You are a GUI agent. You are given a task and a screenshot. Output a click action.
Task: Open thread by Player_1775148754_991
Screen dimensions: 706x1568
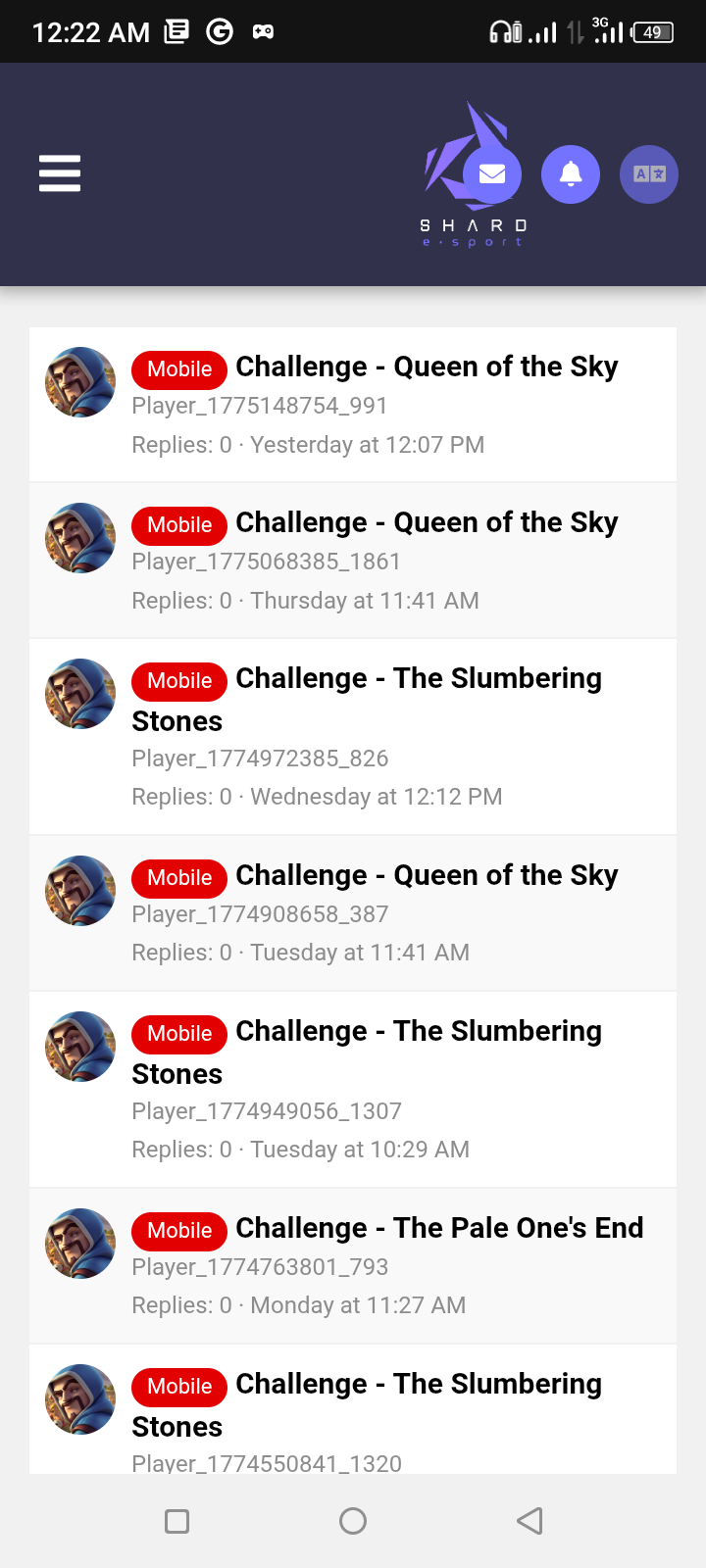point(427,367)
